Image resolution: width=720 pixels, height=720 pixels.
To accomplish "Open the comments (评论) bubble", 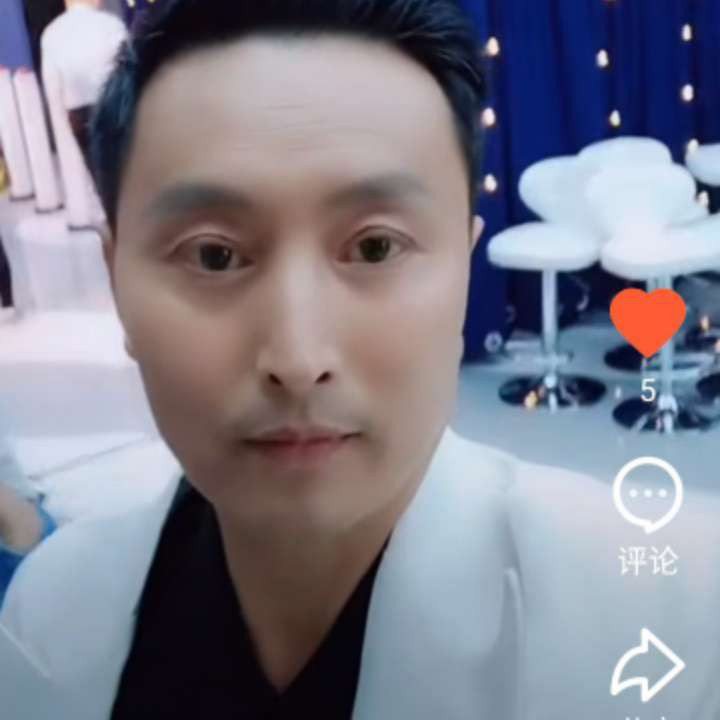I will click(x=647, y=496).
